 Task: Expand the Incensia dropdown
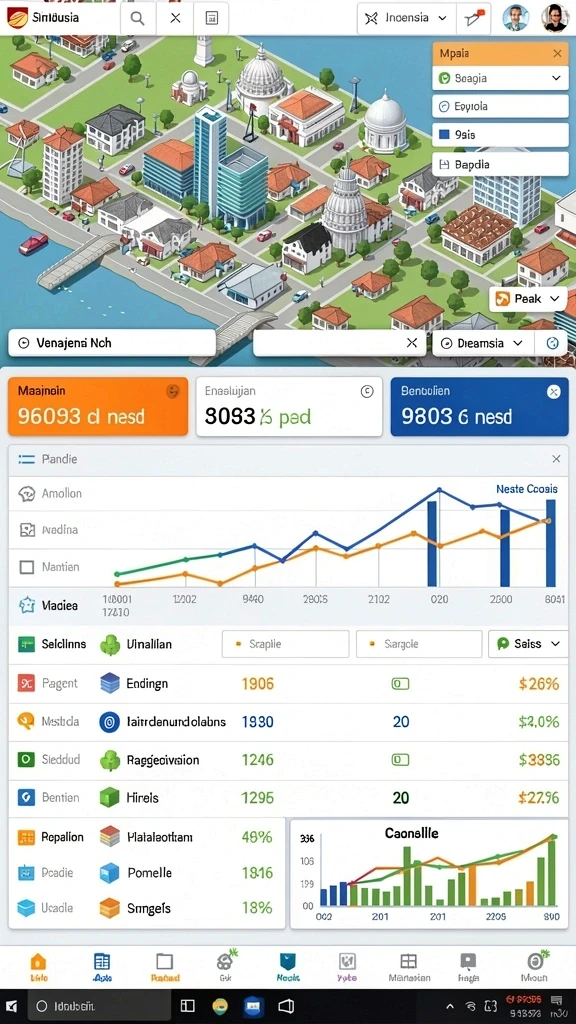406,18
